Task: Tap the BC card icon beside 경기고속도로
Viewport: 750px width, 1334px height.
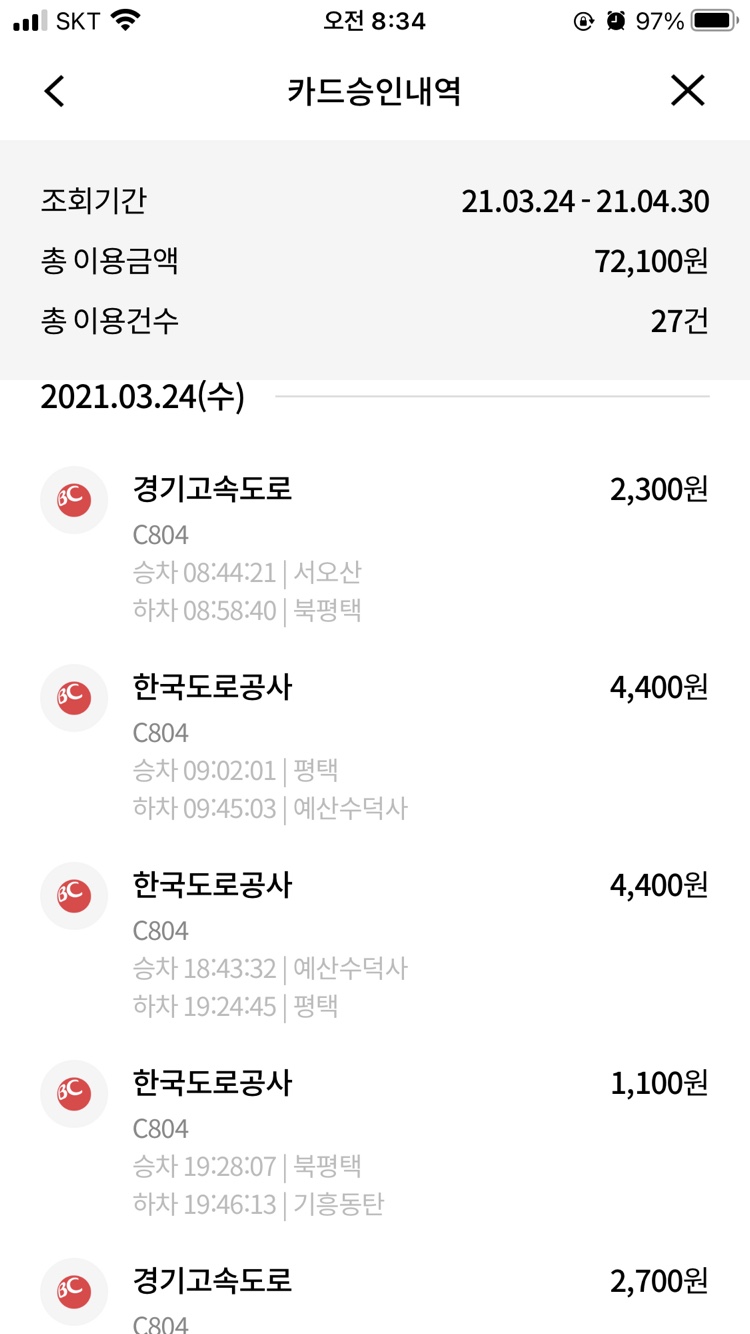Action: 73,498
